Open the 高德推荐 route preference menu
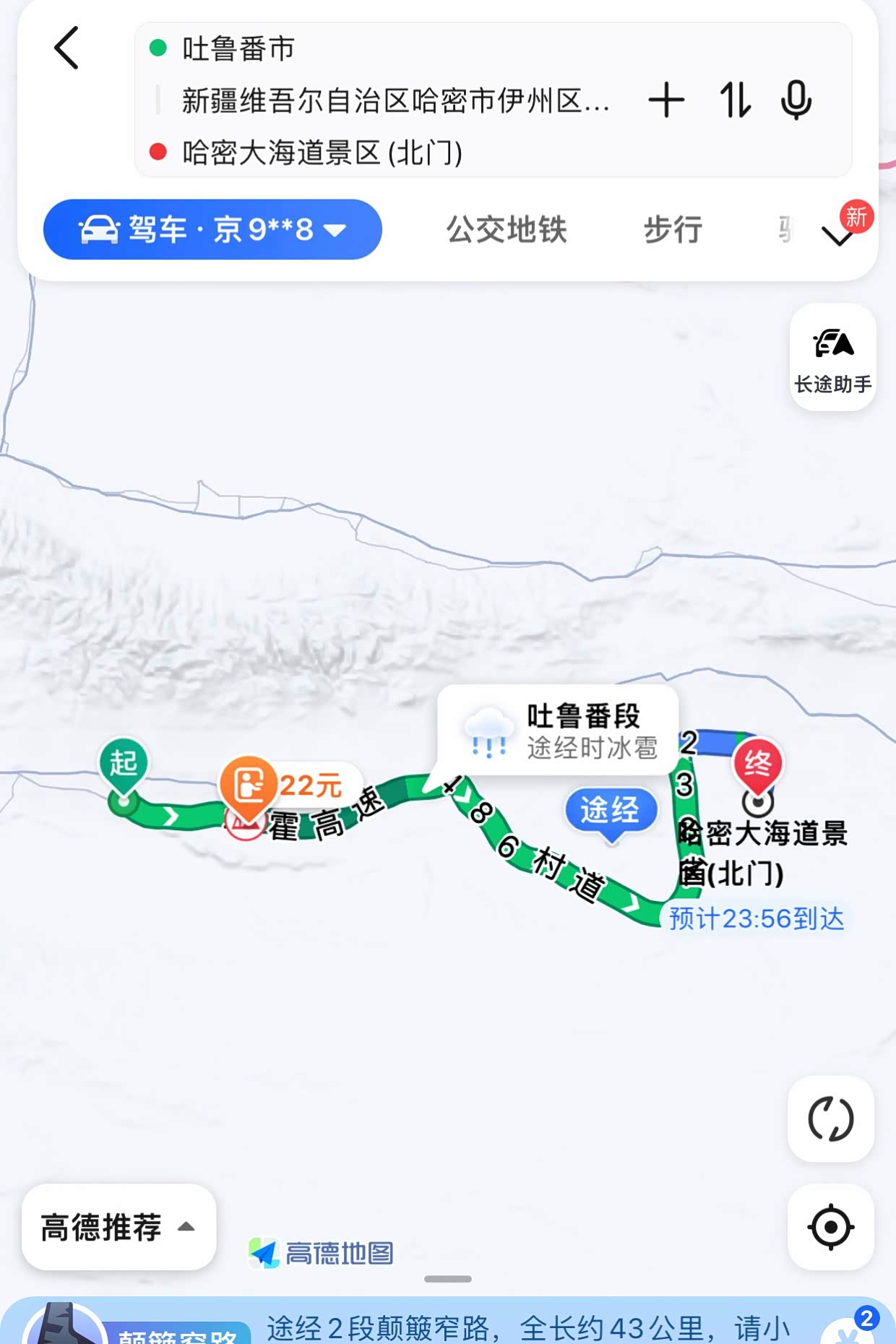 (x=119, y=1227)
